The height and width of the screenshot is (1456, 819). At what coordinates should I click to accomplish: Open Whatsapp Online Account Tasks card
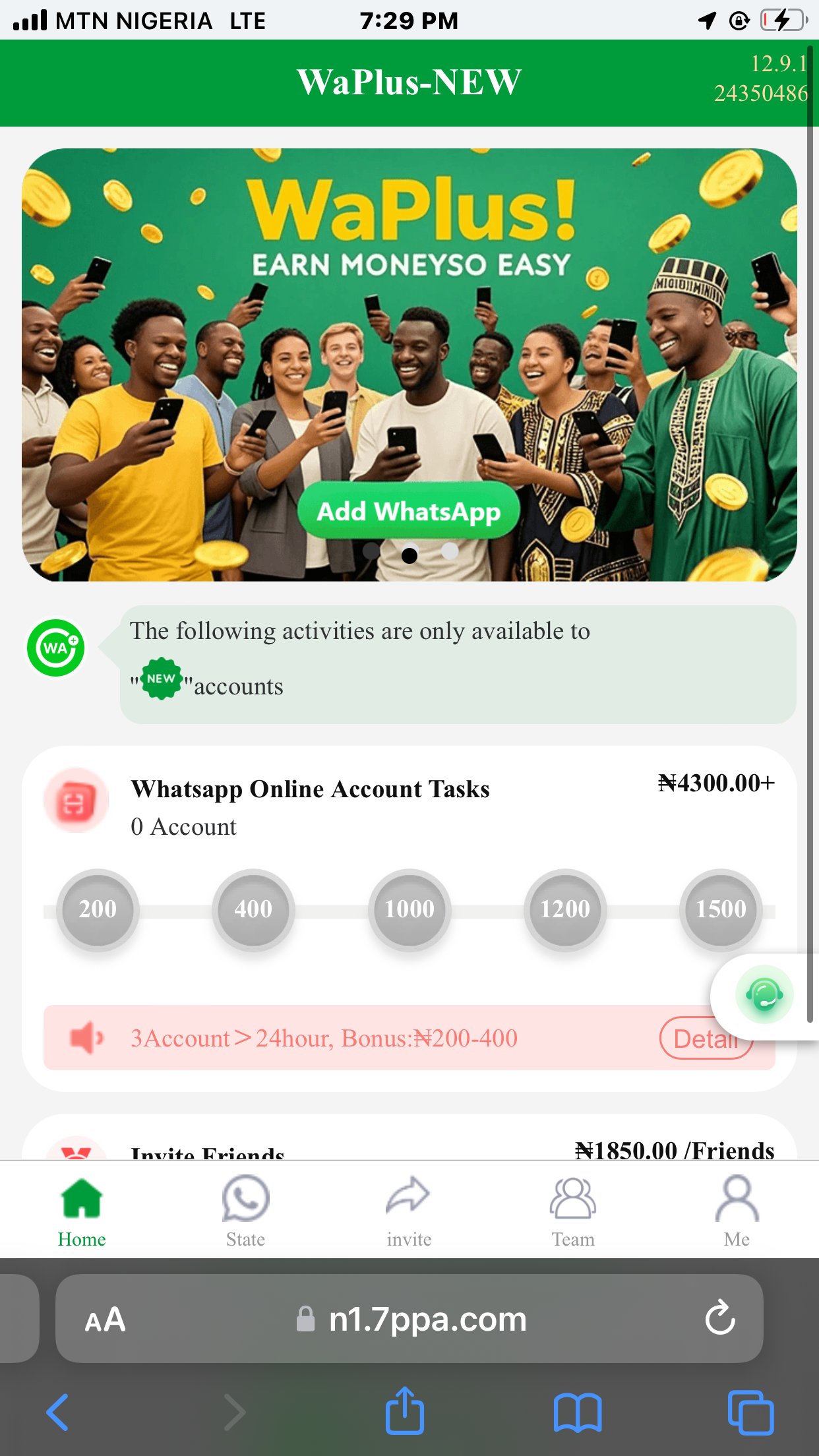(x=310, y=789)
